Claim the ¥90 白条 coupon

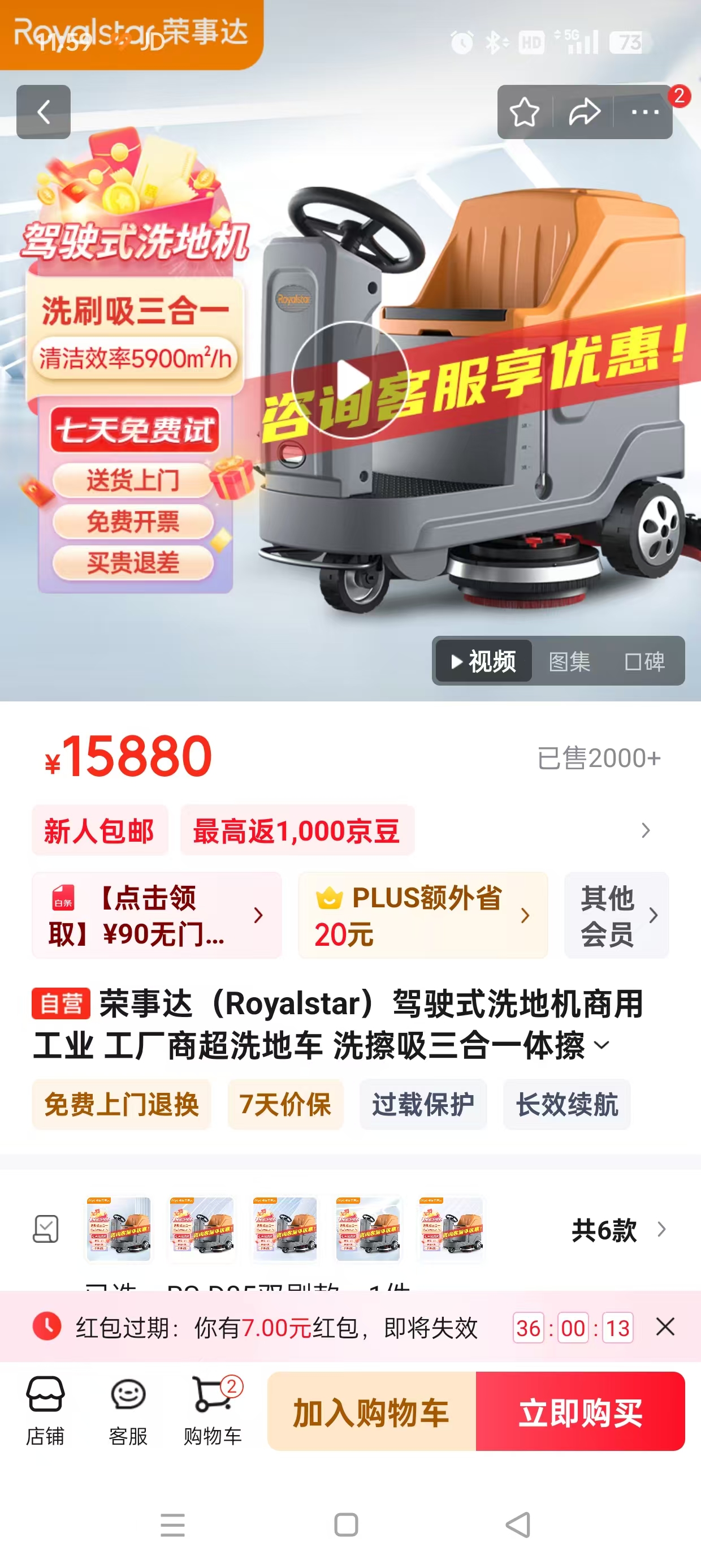(x=157, y=915)
